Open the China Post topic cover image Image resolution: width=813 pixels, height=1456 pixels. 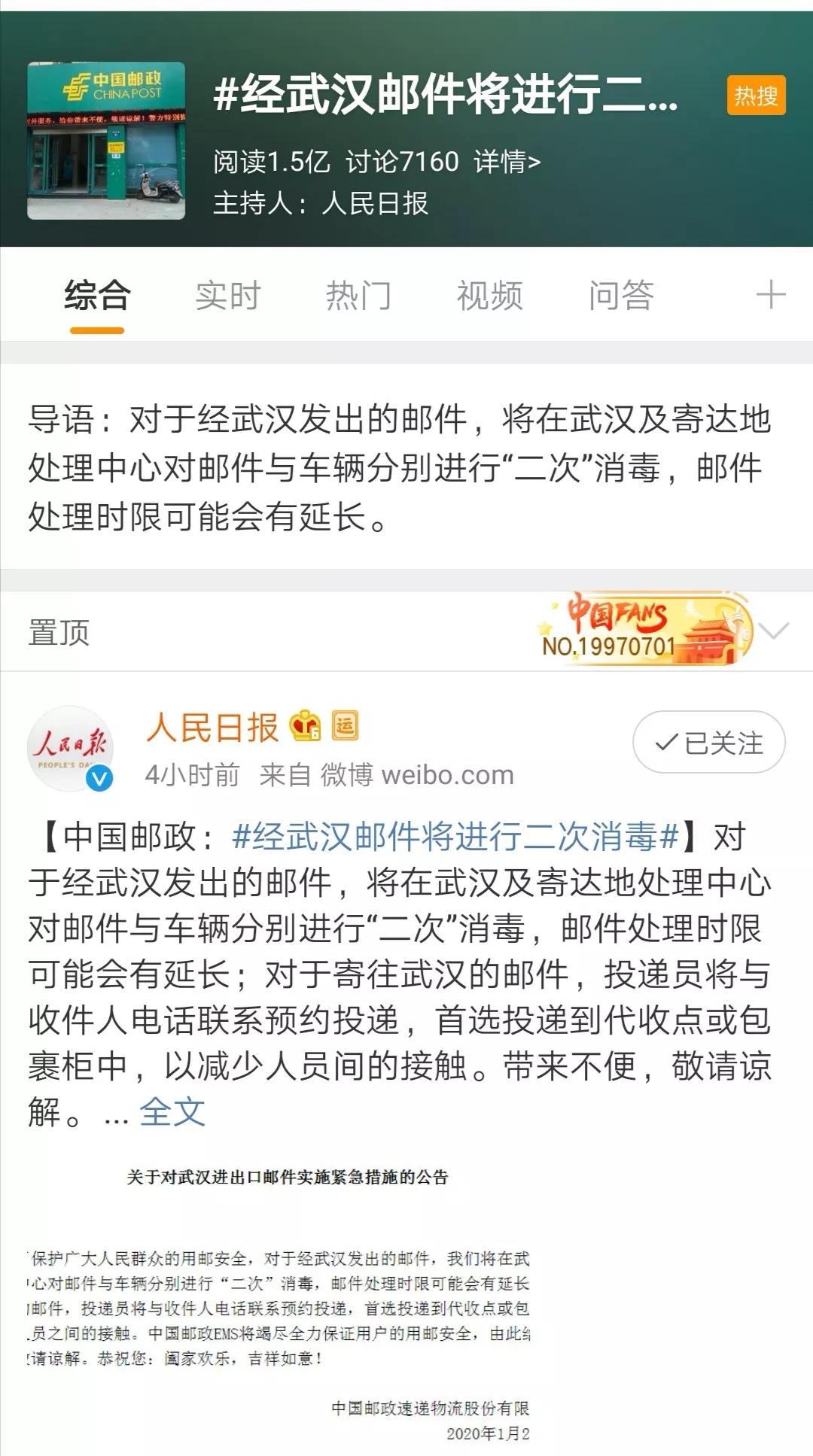click(106, 141)
